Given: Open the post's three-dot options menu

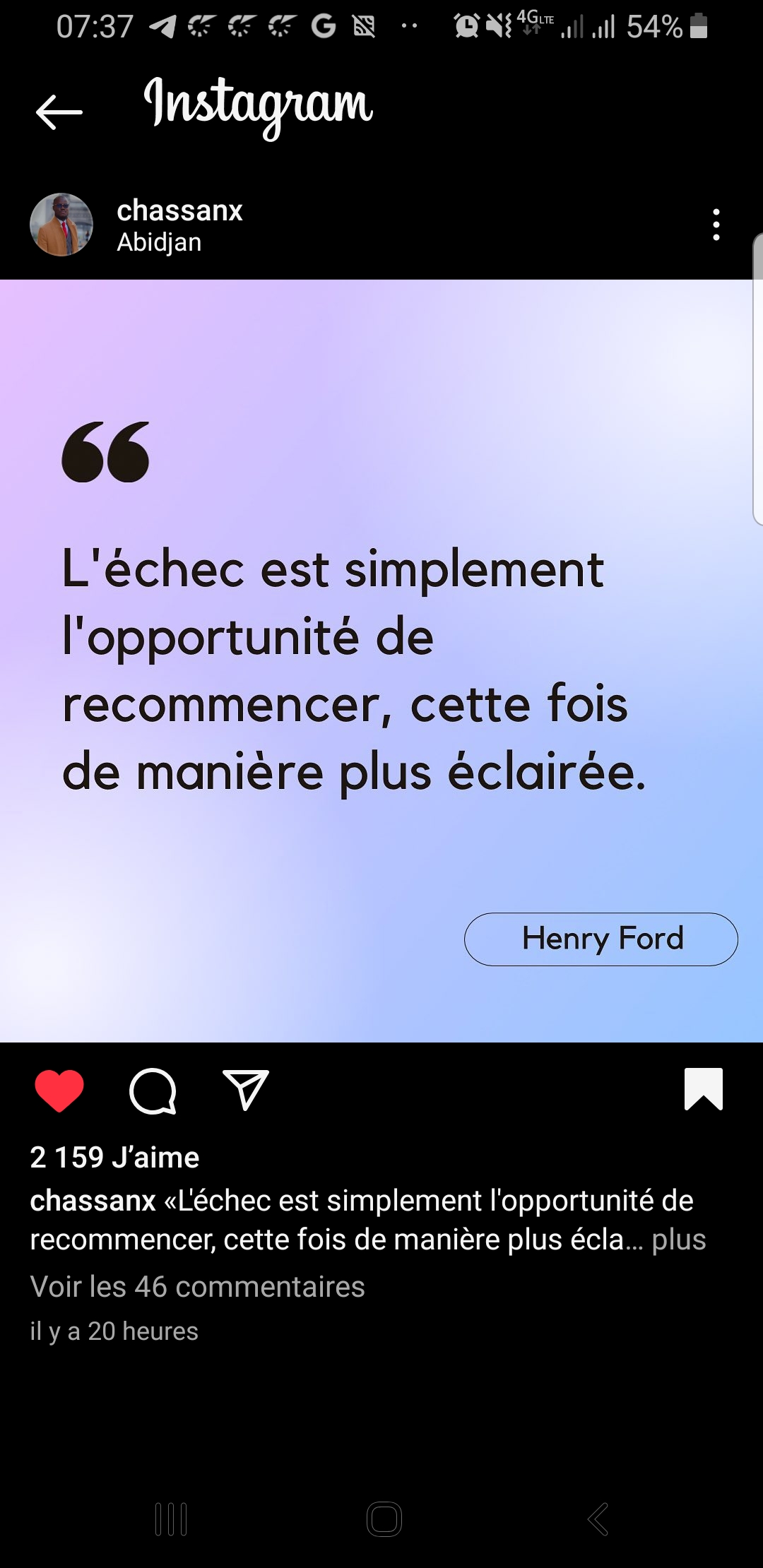Looking at the screenshot, I should point(716,225).
